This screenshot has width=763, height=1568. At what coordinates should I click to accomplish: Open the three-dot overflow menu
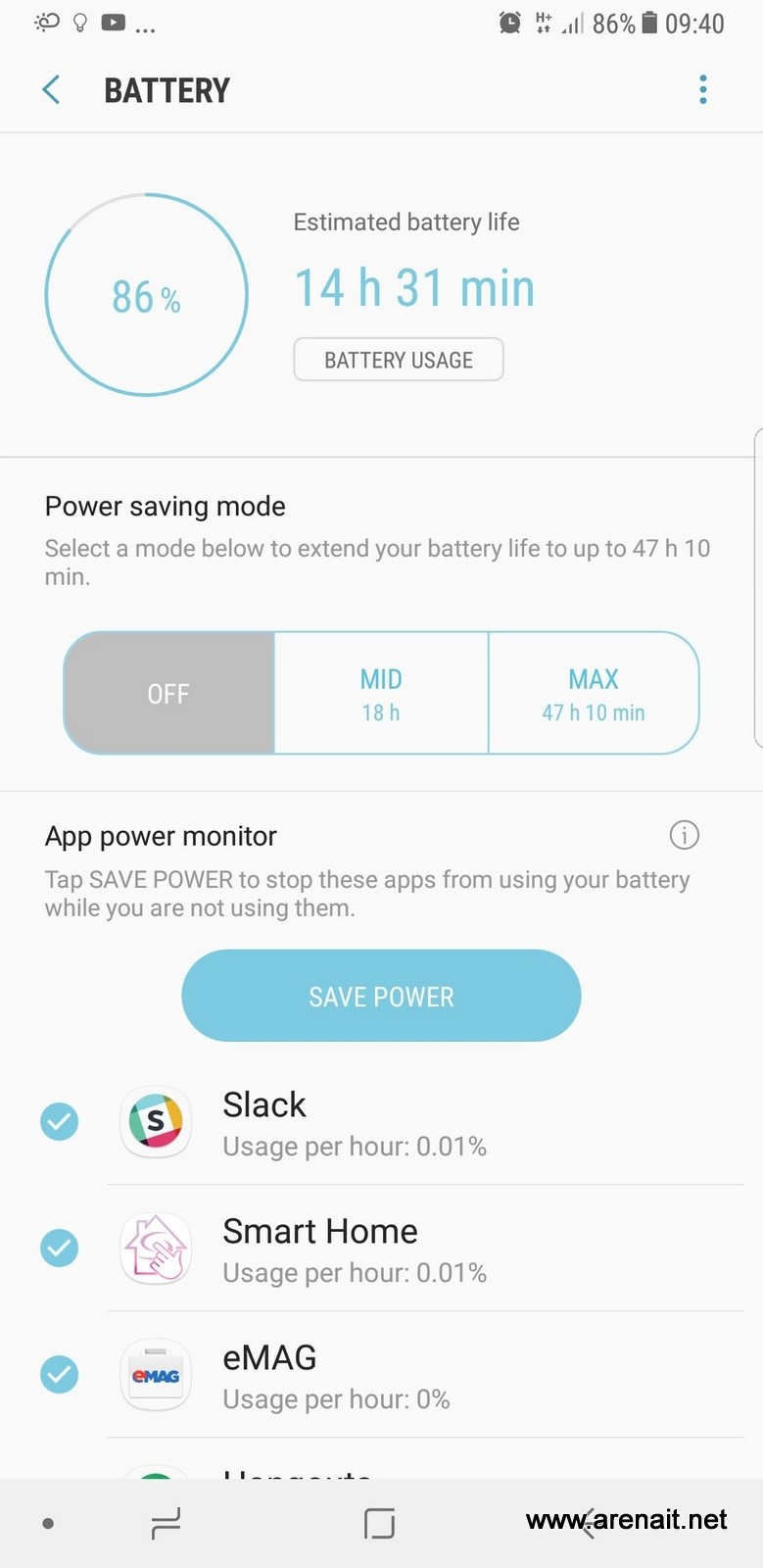tap(702, 90)
